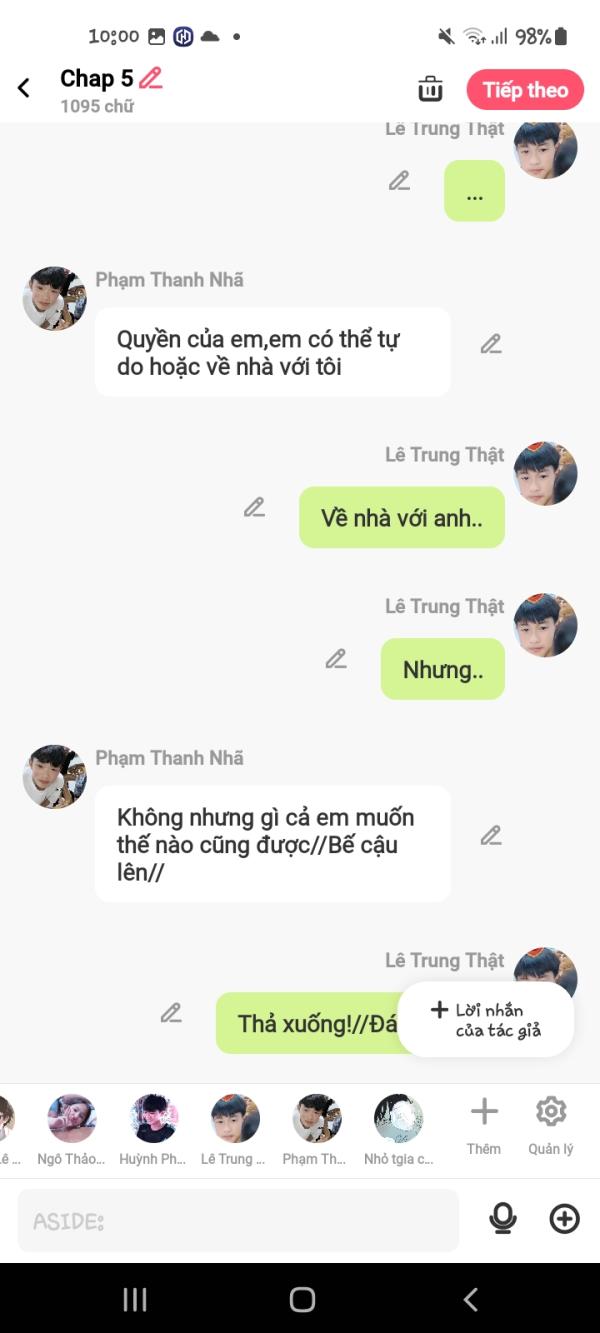Add Lời nhắn của tác giả
This screenshot has width=600, height=1333.
tap(486, 1020)
